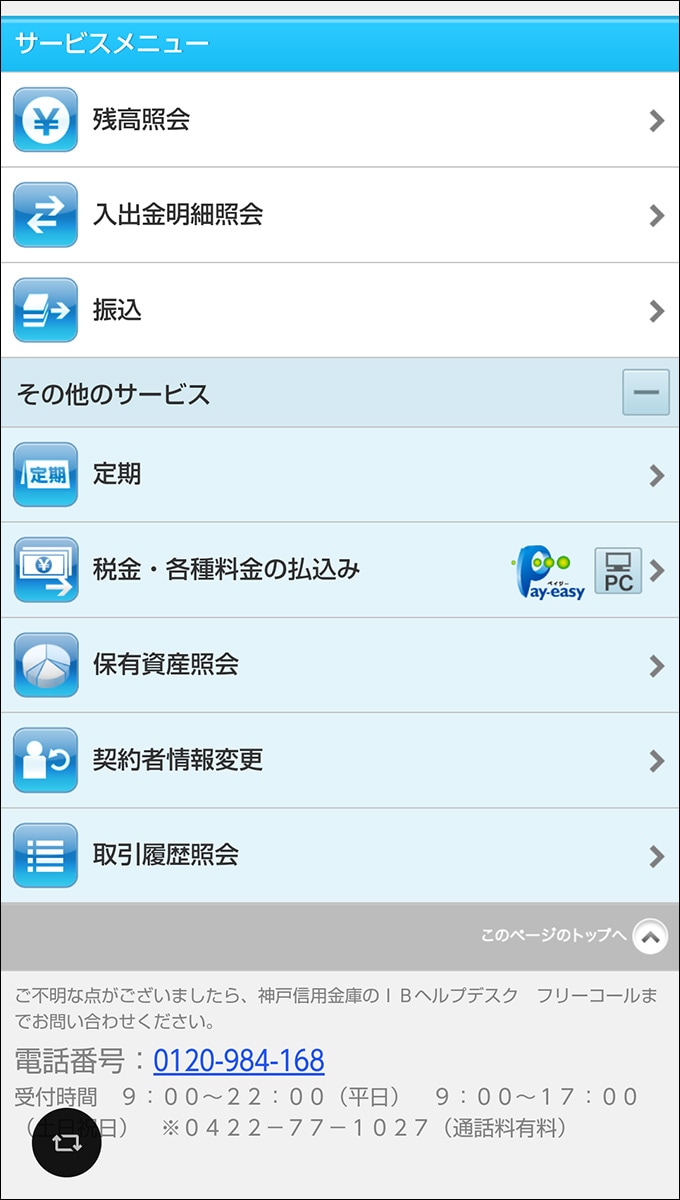Collapse the その他のサービス section
This screenshot has height=1200, width=680.
(x=645, y=392)
